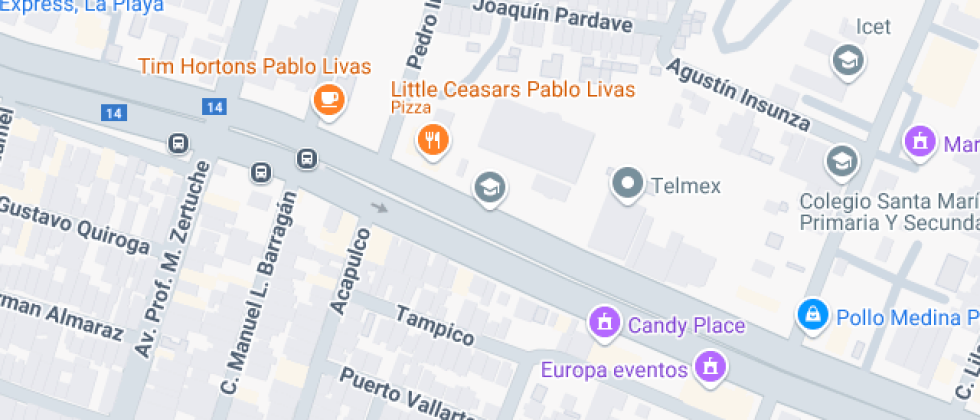
Task: Open Colegio Santa María school marker
Action: (x=842, y=161)
